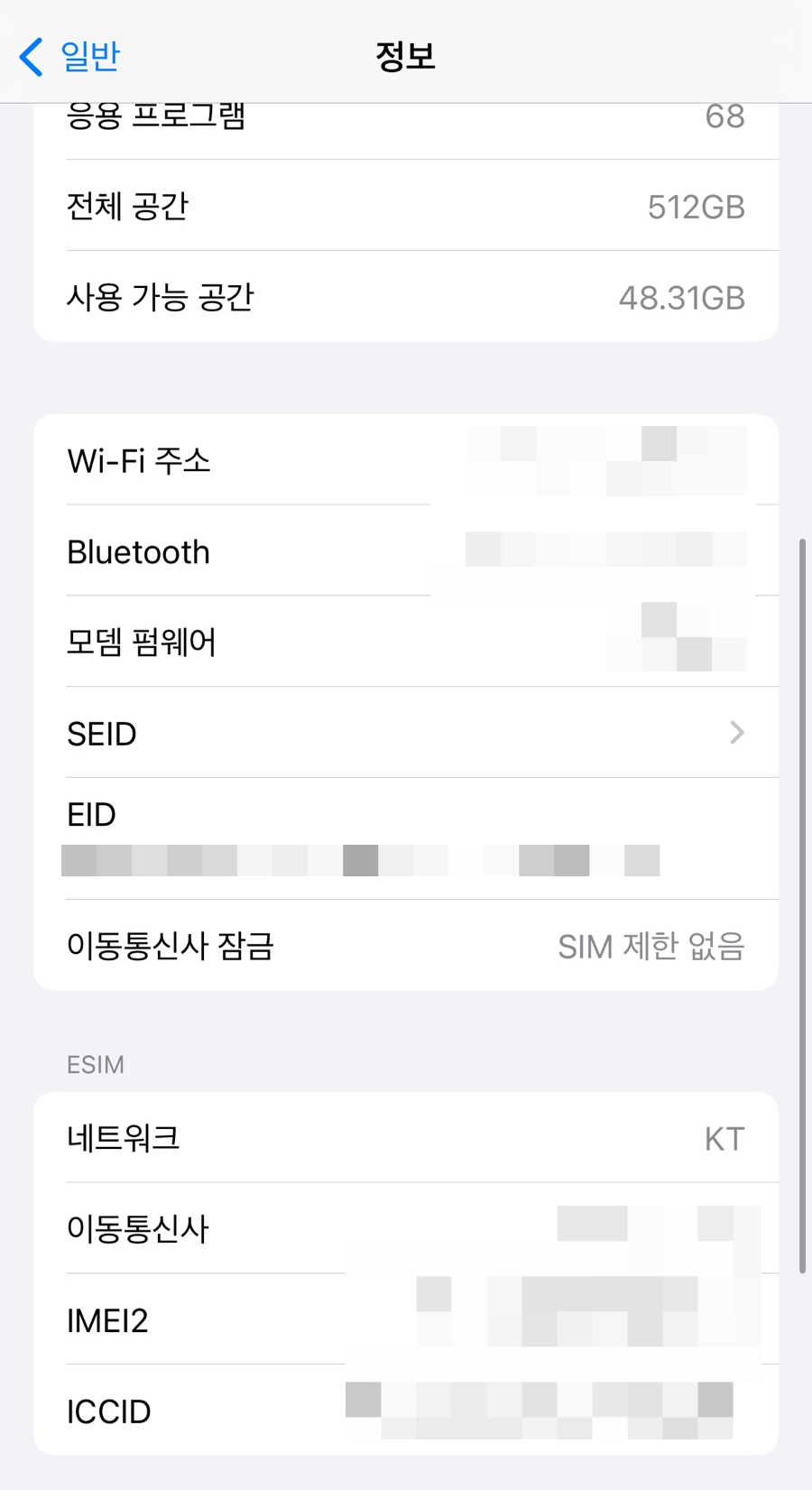Open the SEID row
The width and height of the screenshot is (812, 1490).
click(x=406, y=733)
